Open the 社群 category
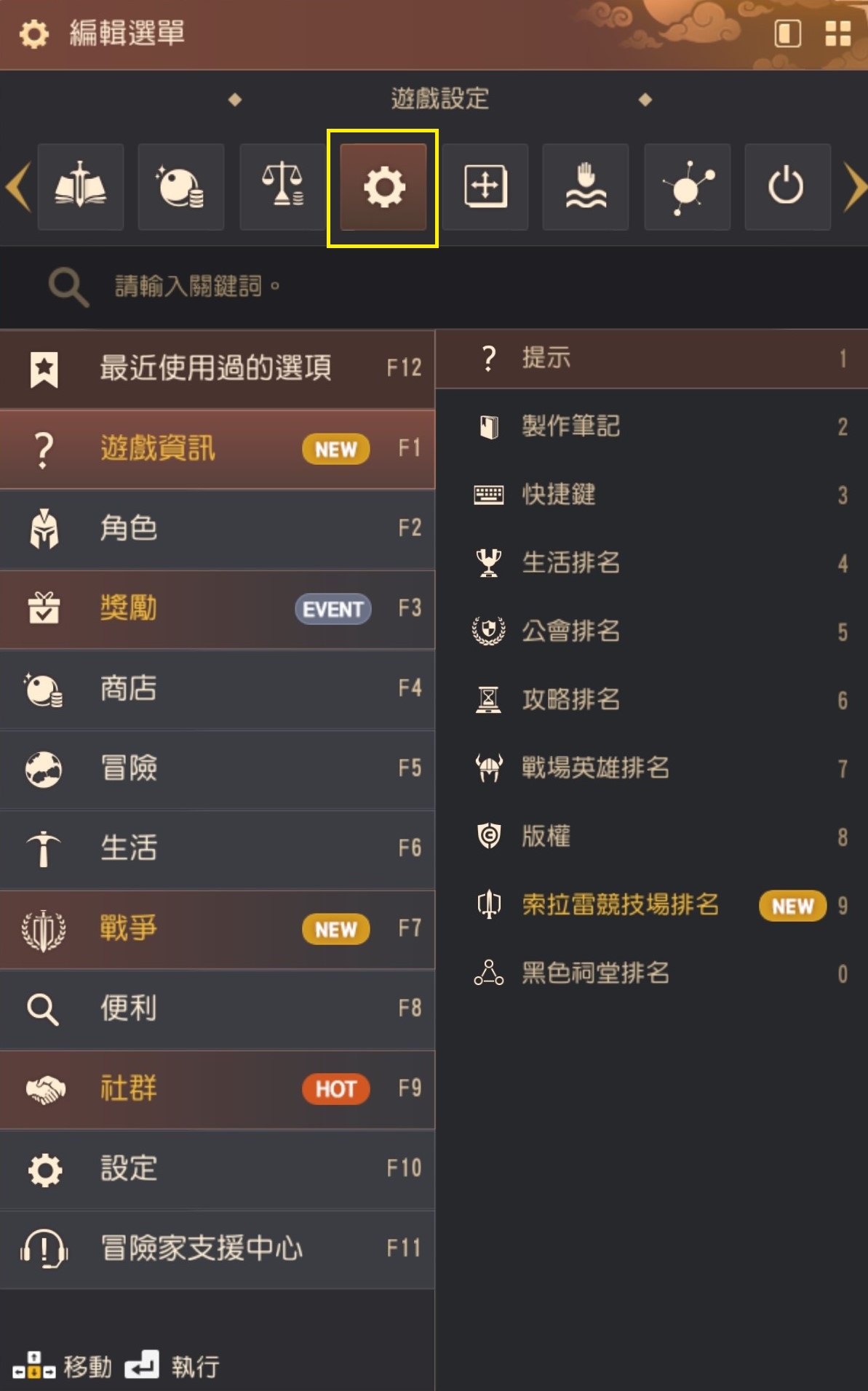 [x=218, y=1089]
